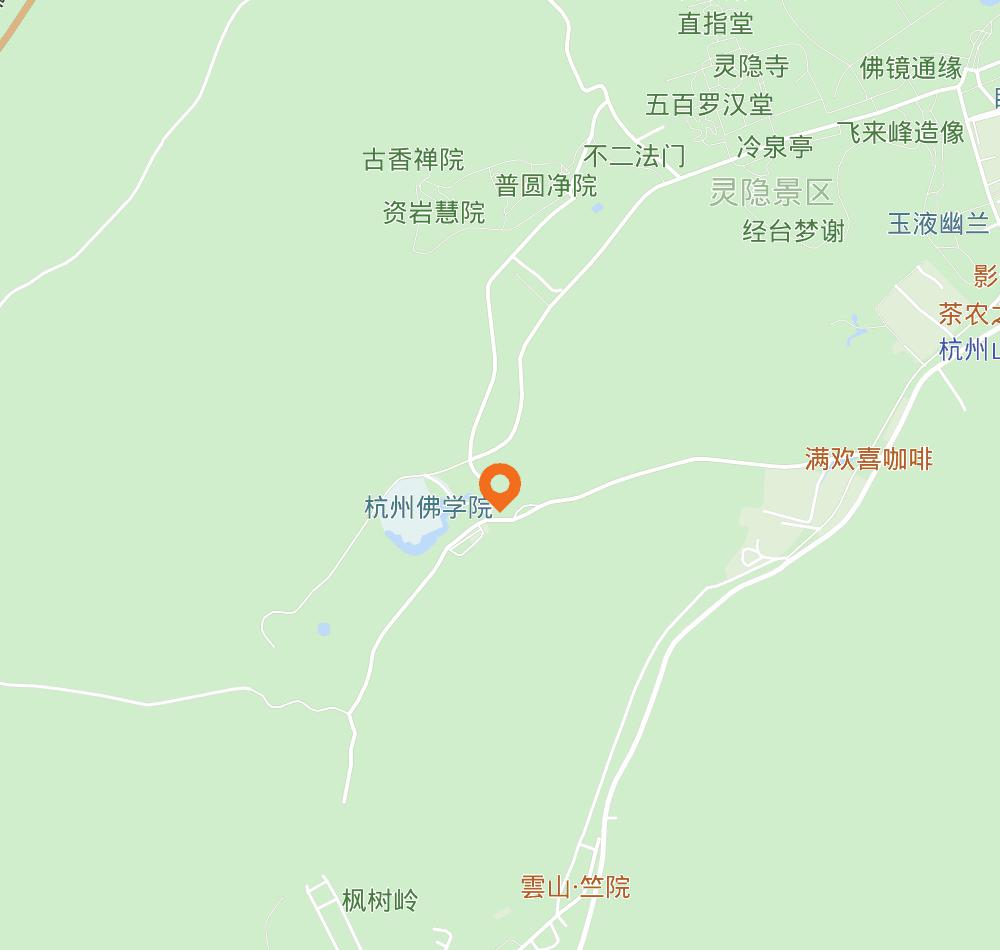Viewport: 1000px width, 950px height.
Task: Select 满欢喜咖啡 on the map
Action: pos(868,459)
